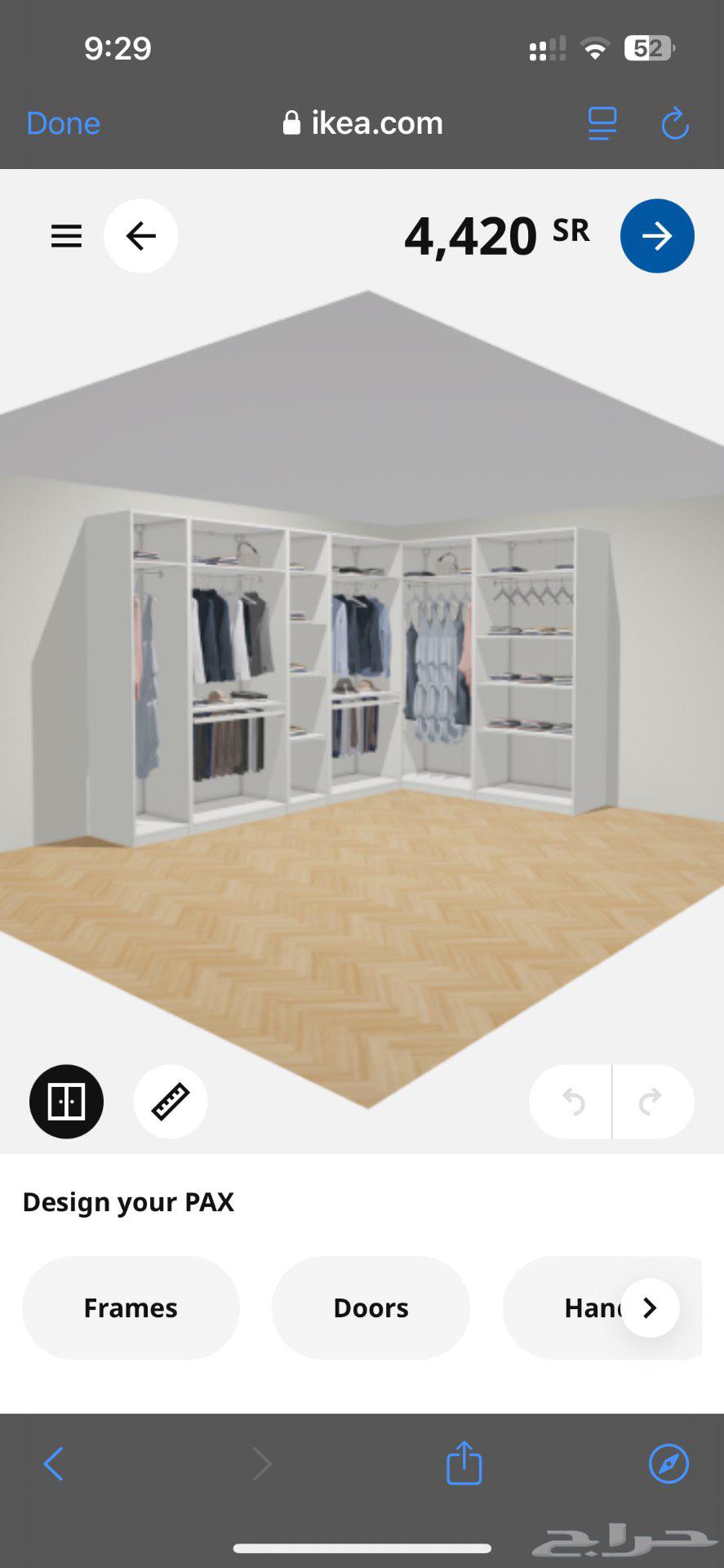Viewport: 724px width, 1568px height.
Task: Open page in Safari compass icon
Action: (x=668, y=1463)
